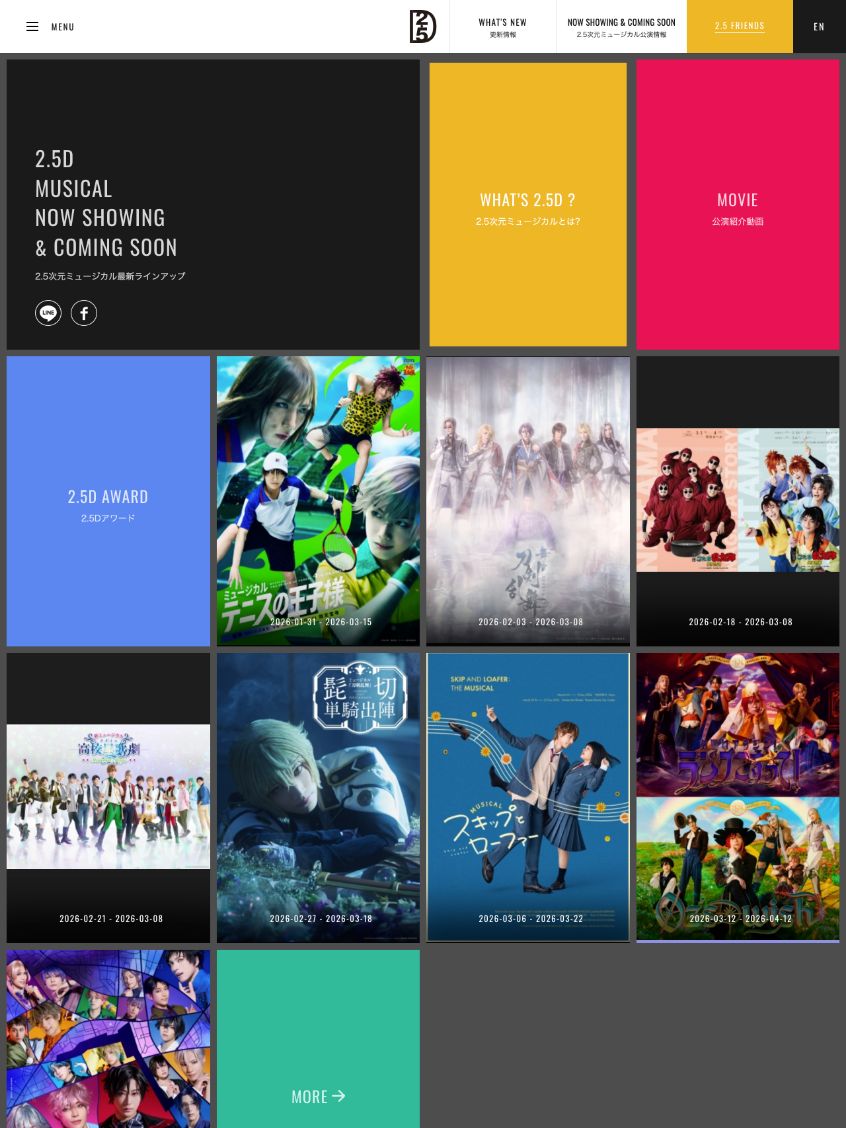Open show dated 2026-01-31 - 2026-03-15

point(318,501)
